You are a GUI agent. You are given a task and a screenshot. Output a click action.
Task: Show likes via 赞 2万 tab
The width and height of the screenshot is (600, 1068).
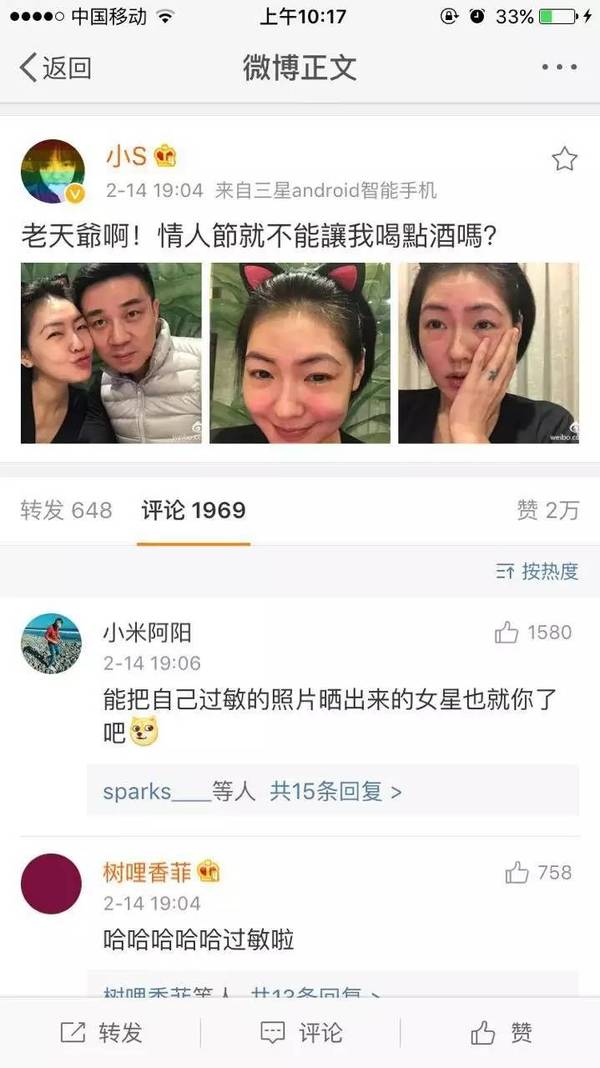pos(547,510)
